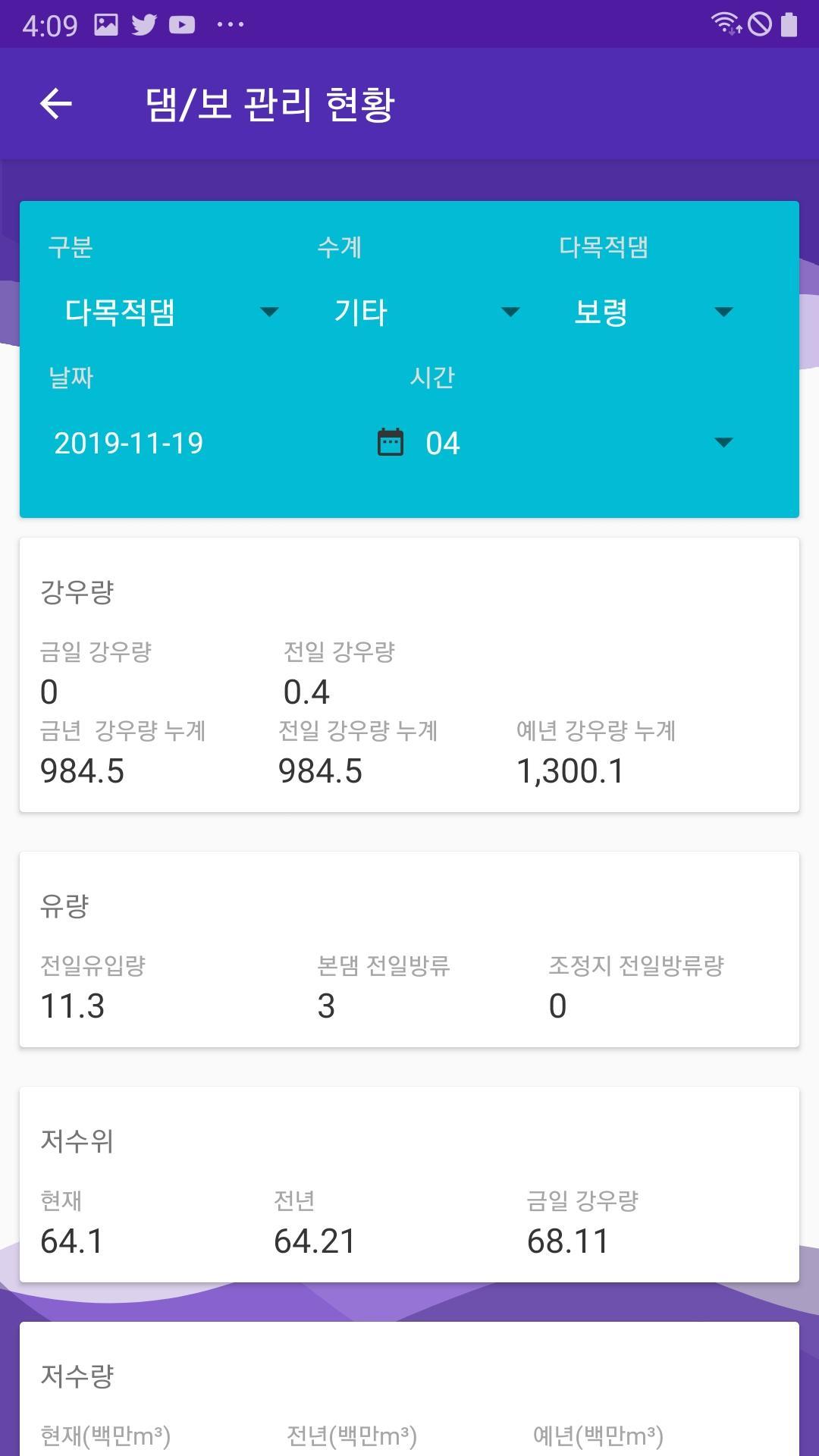Choose a different 시간 than 04
This screenshot has width=819, height=1456.
pyautogui.click(x=578, y=443)
